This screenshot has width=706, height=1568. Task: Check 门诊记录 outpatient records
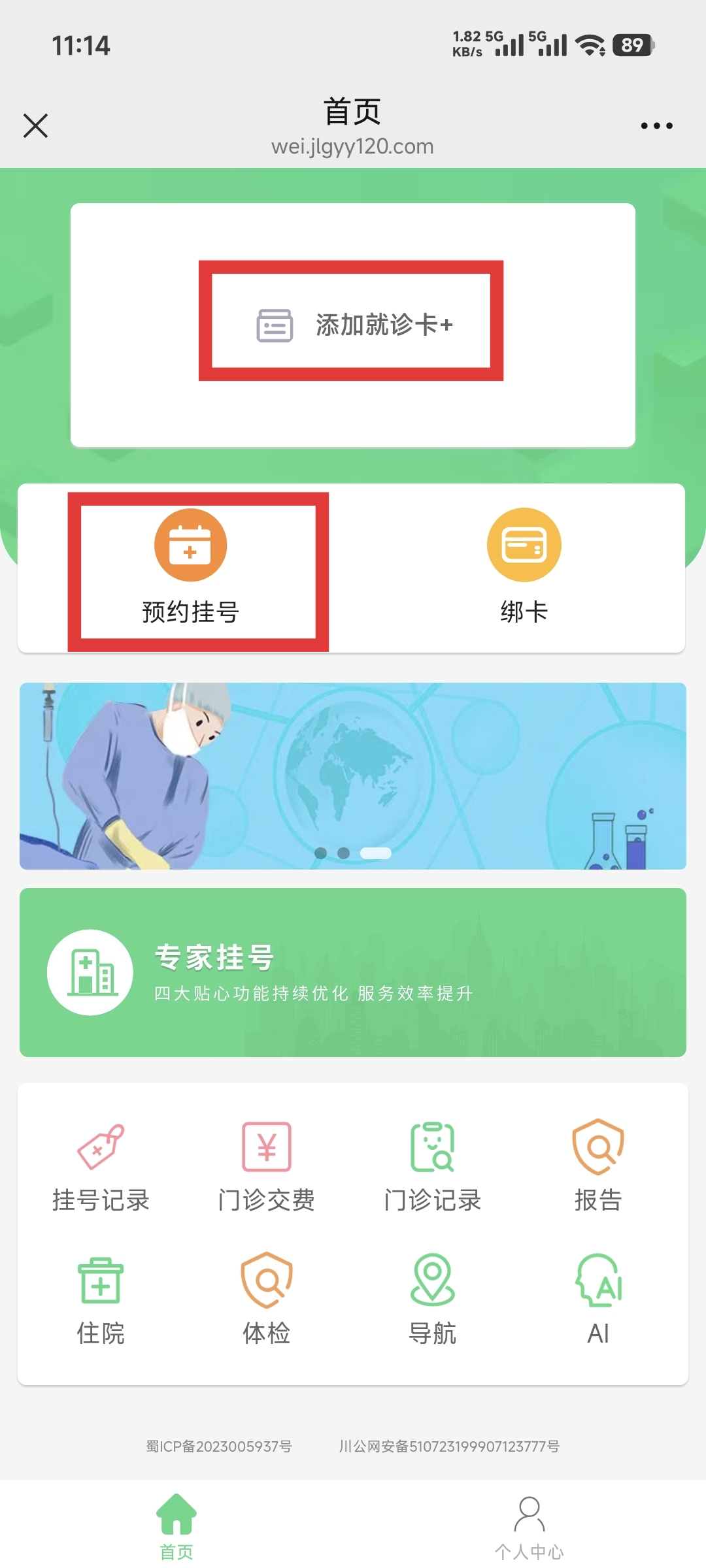coord(432,1167)
